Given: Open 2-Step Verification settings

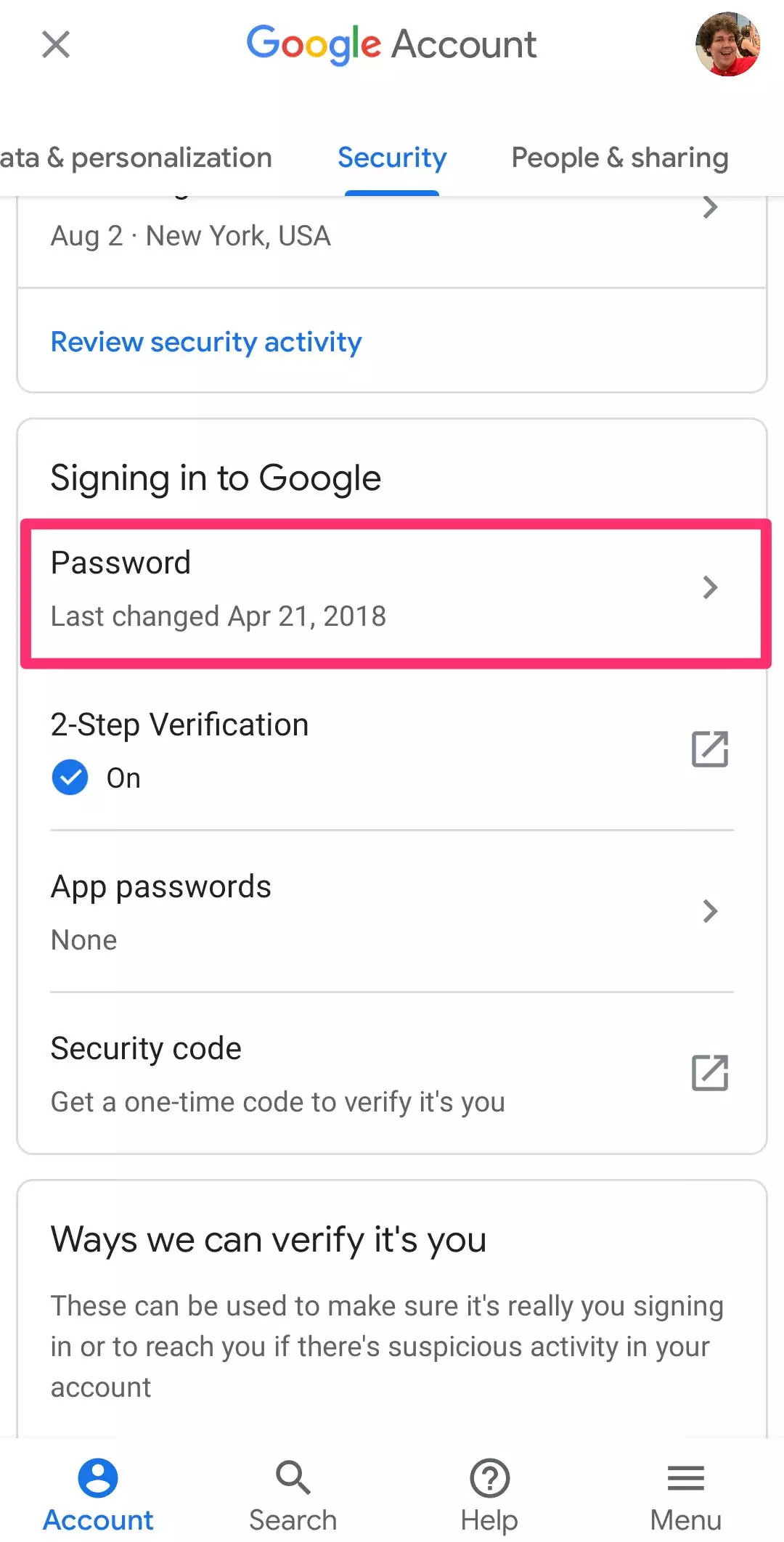Looking at the screenshot, I should [x=392, y=750].
